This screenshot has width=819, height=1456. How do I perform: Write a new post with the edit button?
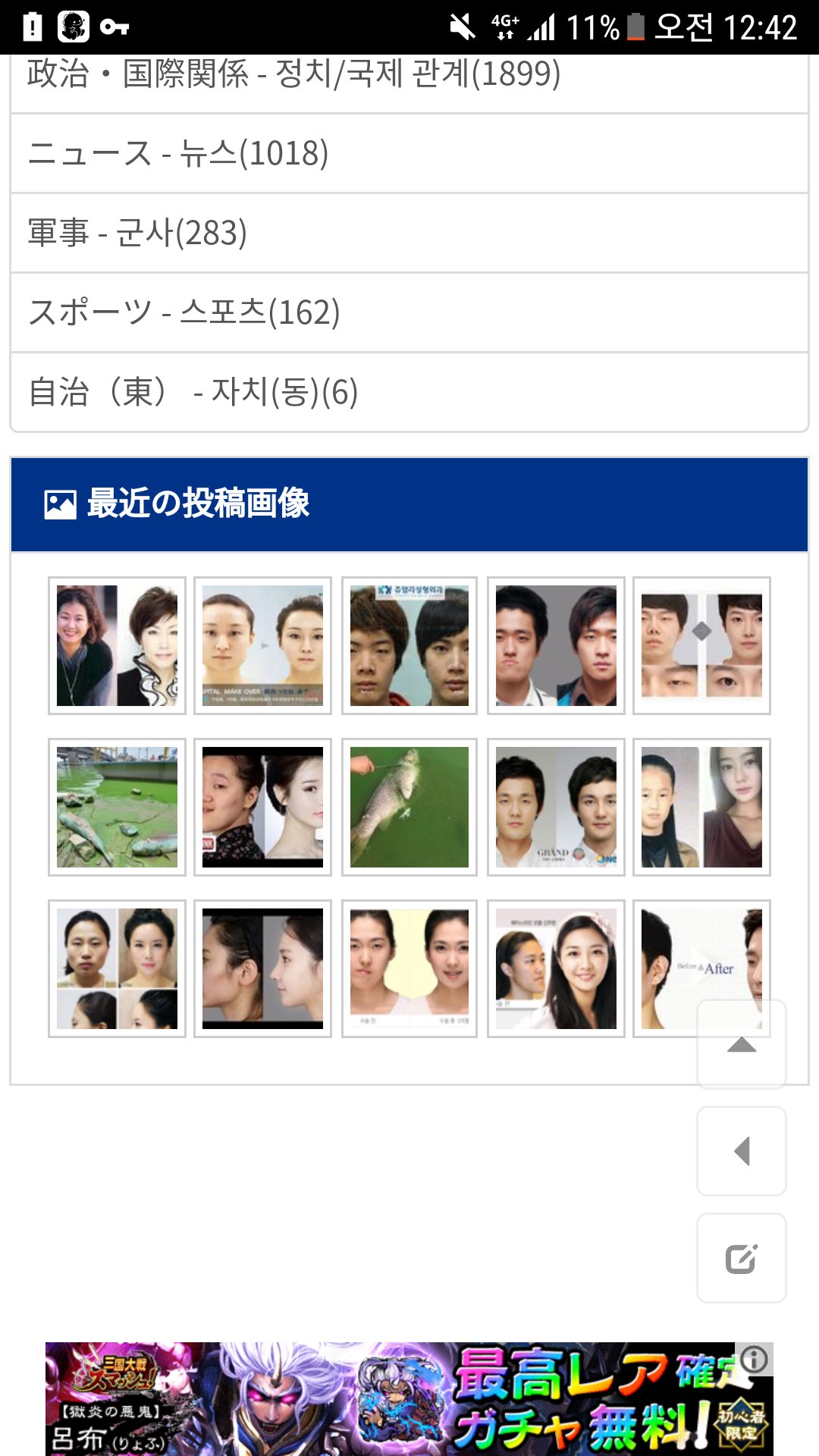(741, 1259)
